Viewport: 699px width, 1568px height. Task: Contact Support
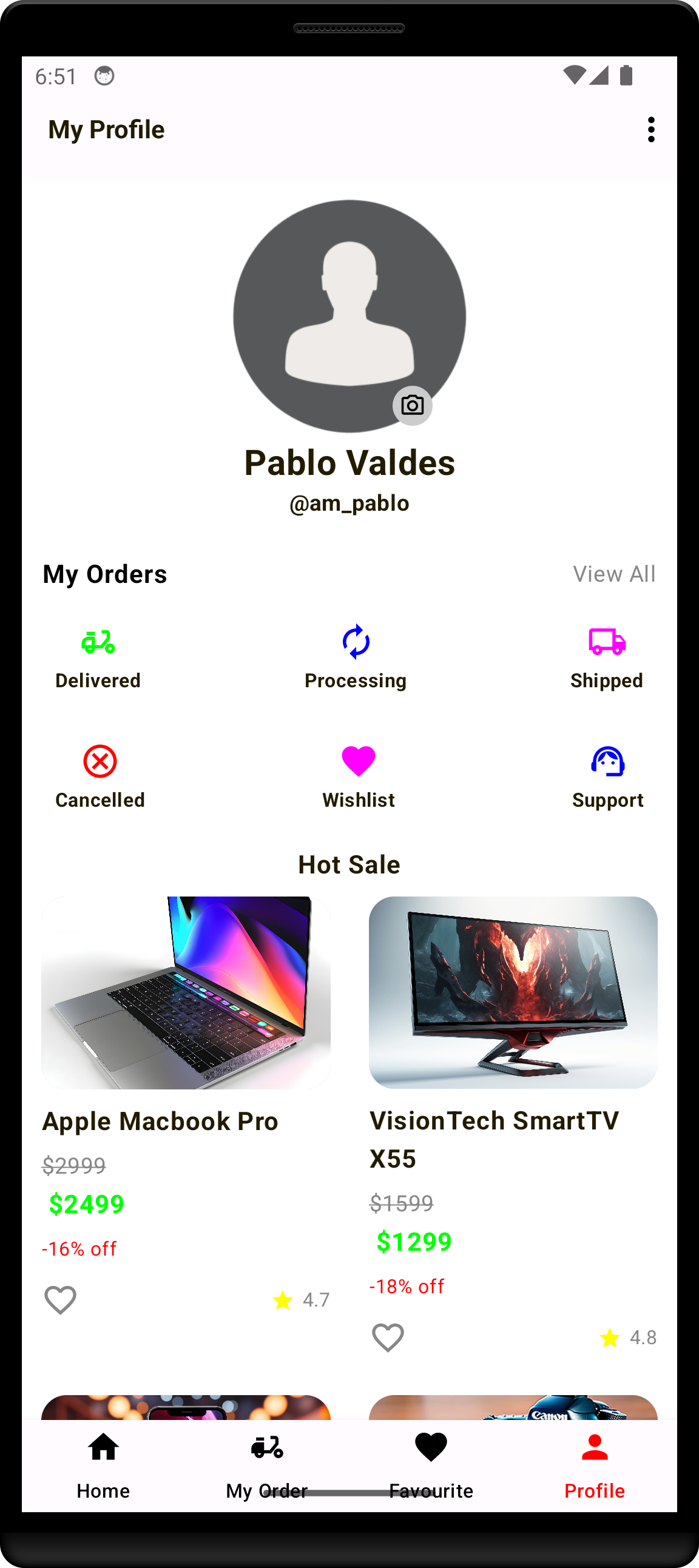click(x=607, y=776)
